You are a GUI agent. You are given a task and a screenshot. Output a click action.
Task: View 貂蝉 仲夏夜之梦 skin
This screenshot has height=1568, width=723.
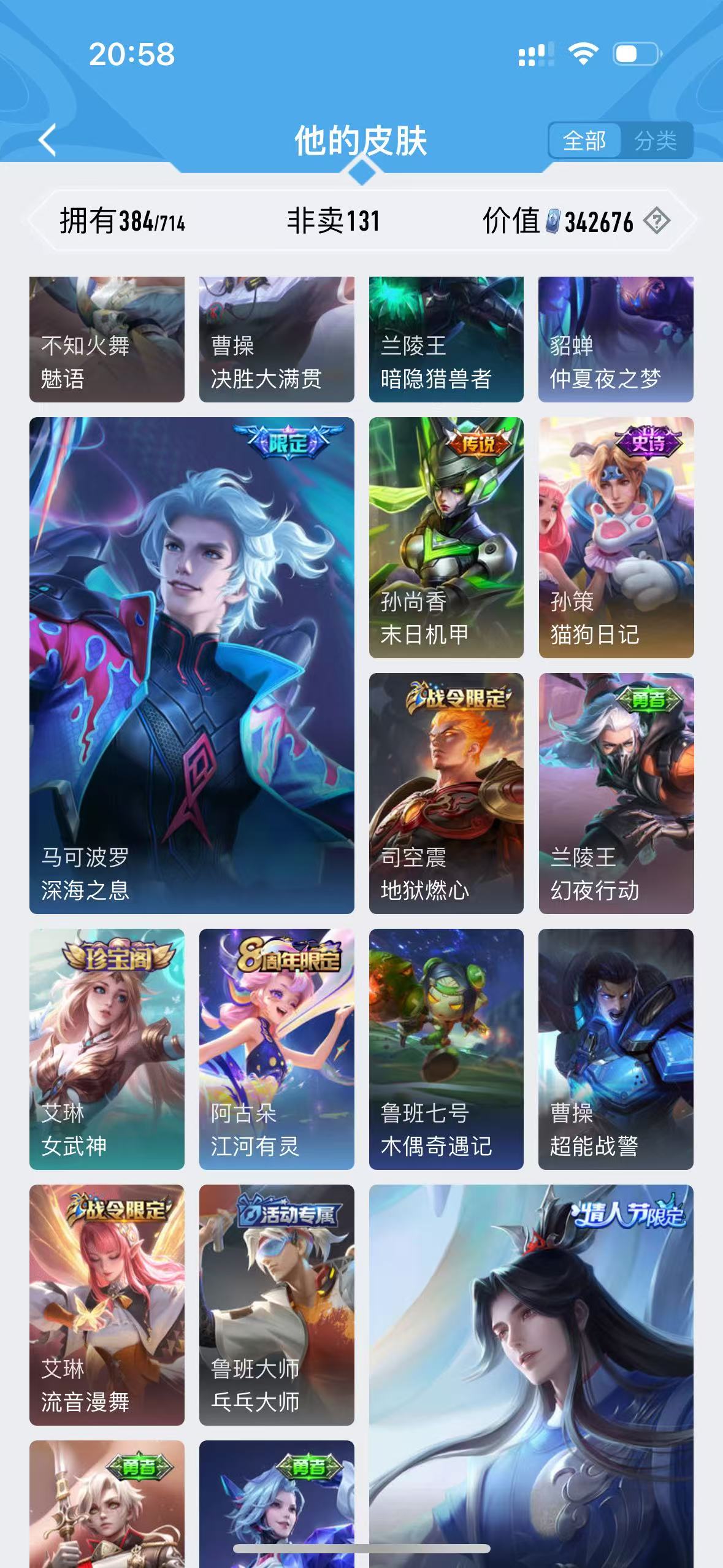(x=616, y=339)
